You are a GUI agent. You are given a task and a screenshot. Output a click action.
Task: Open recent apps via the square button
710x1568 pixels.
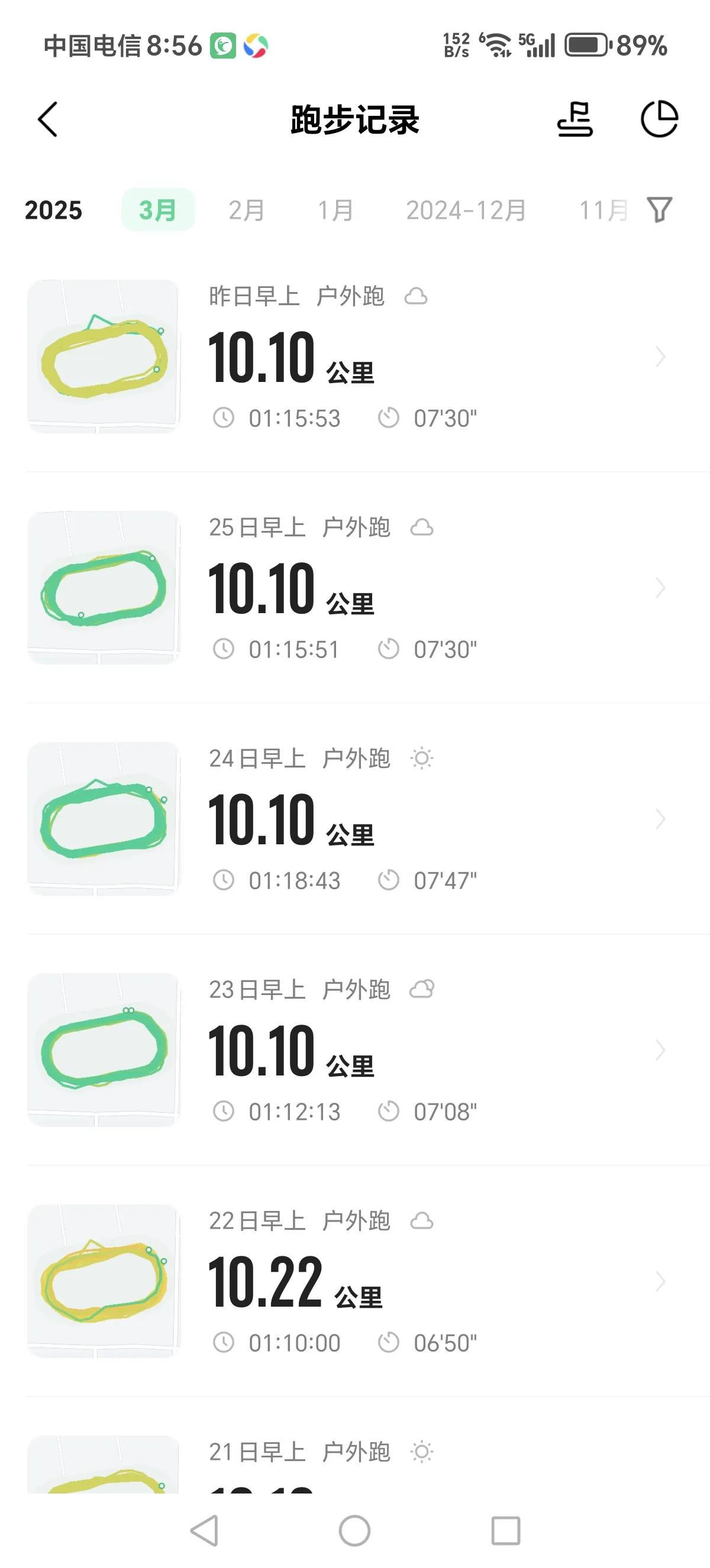[x=505, y=1530]
